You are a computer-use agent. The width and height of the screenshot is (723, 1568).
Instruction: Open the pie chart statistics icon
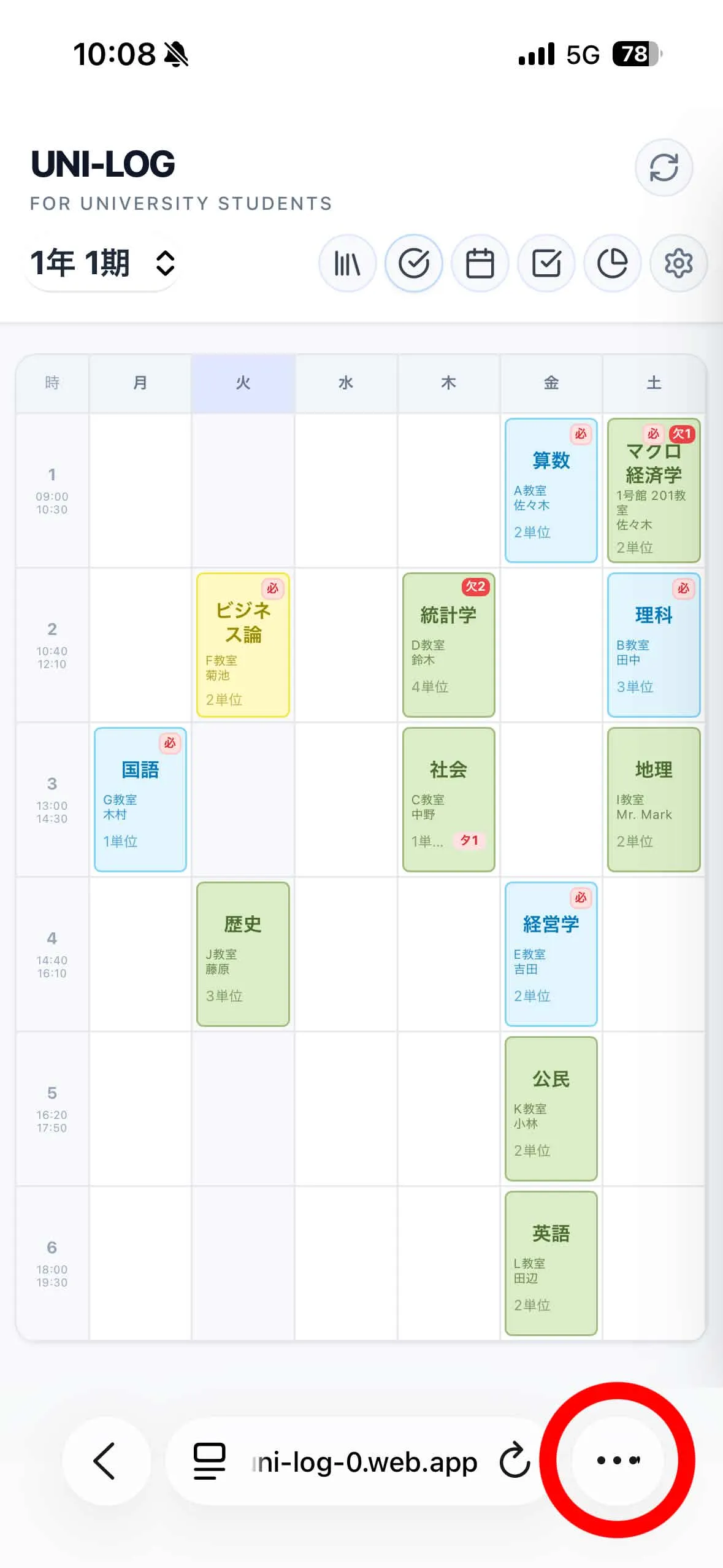(612, 264)
